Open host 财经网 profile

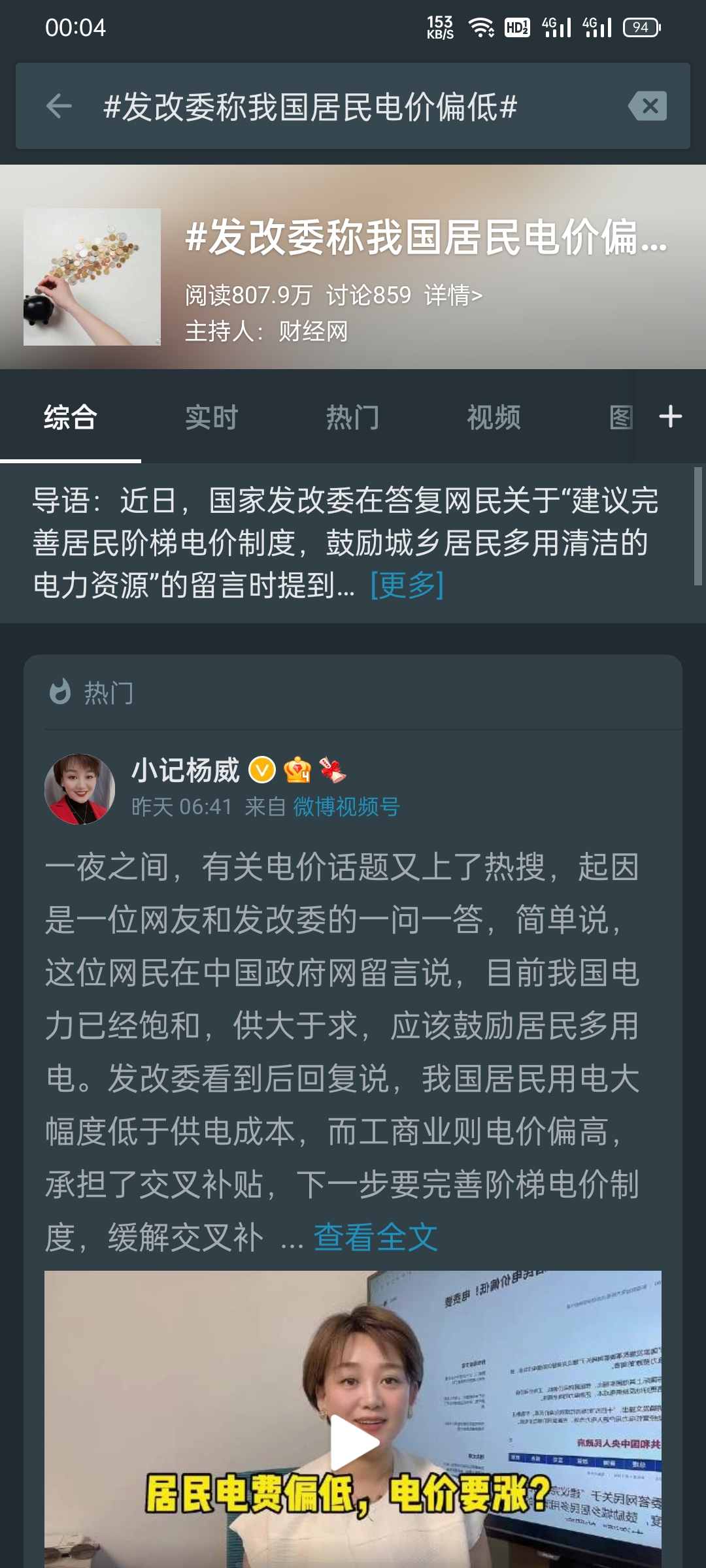313,331
